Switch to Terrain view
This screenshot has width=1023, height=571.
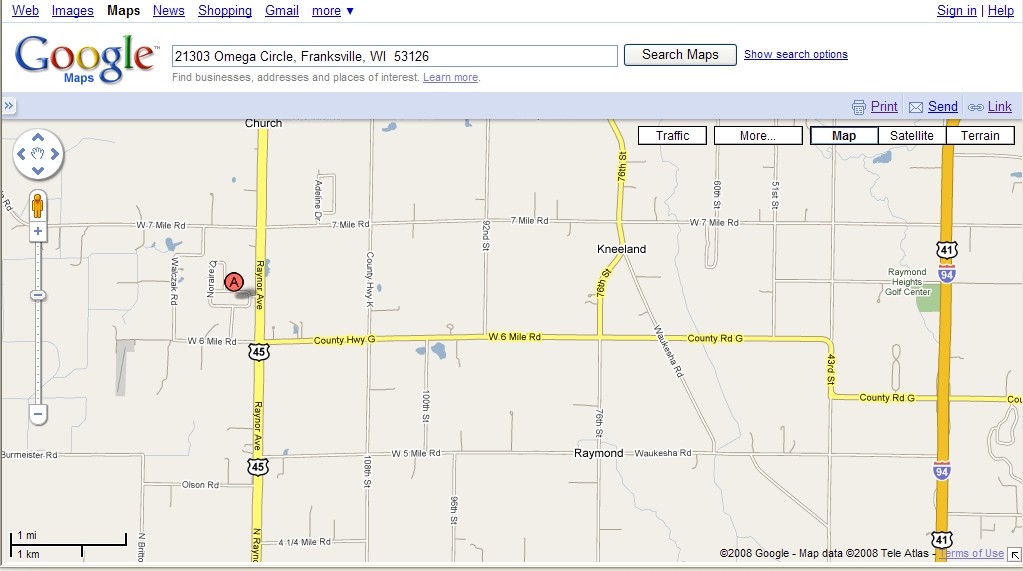[980, 136]
